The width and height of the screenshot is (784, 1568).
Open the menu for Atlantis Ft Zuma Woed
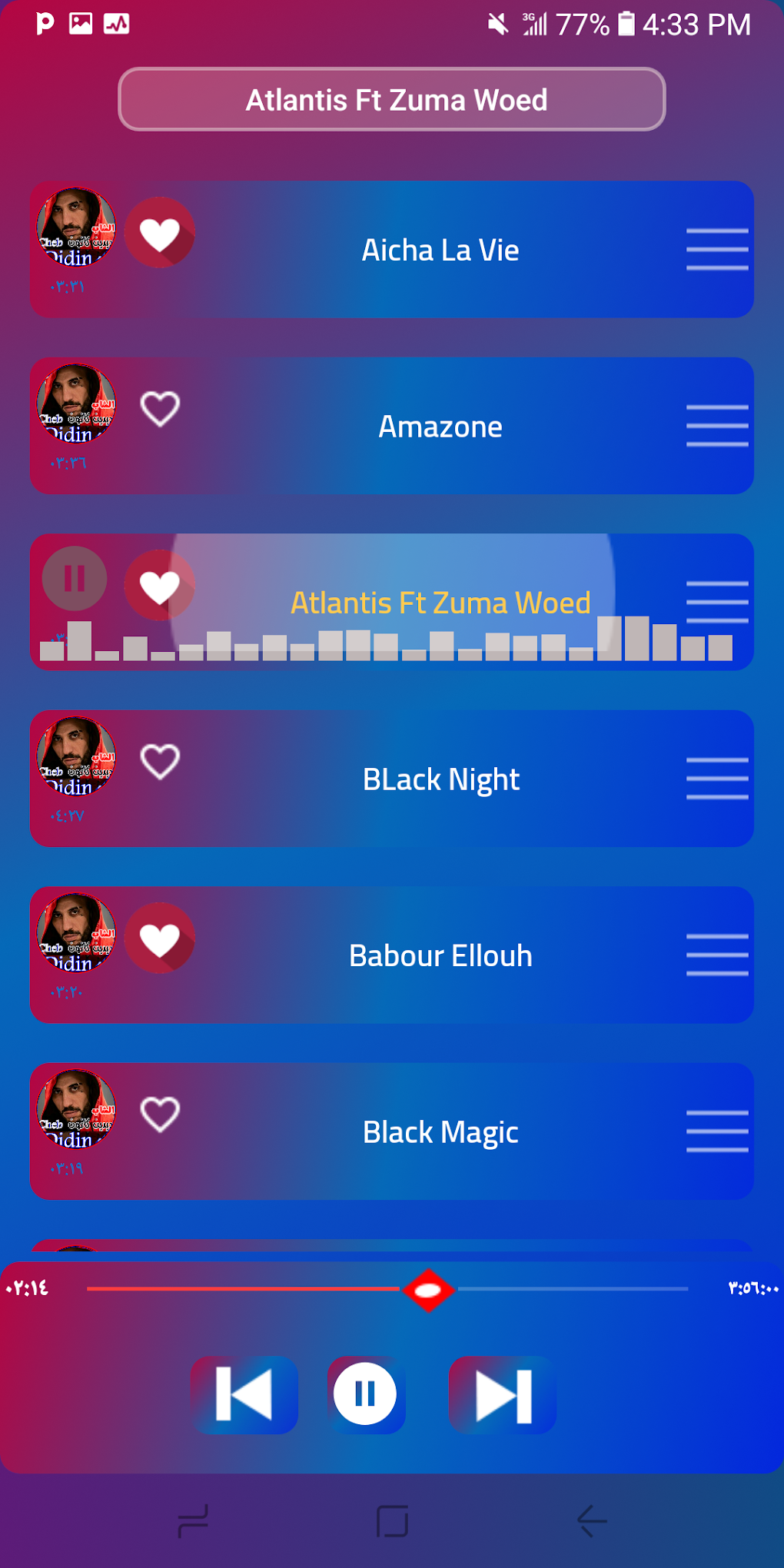tap(716, 601)
